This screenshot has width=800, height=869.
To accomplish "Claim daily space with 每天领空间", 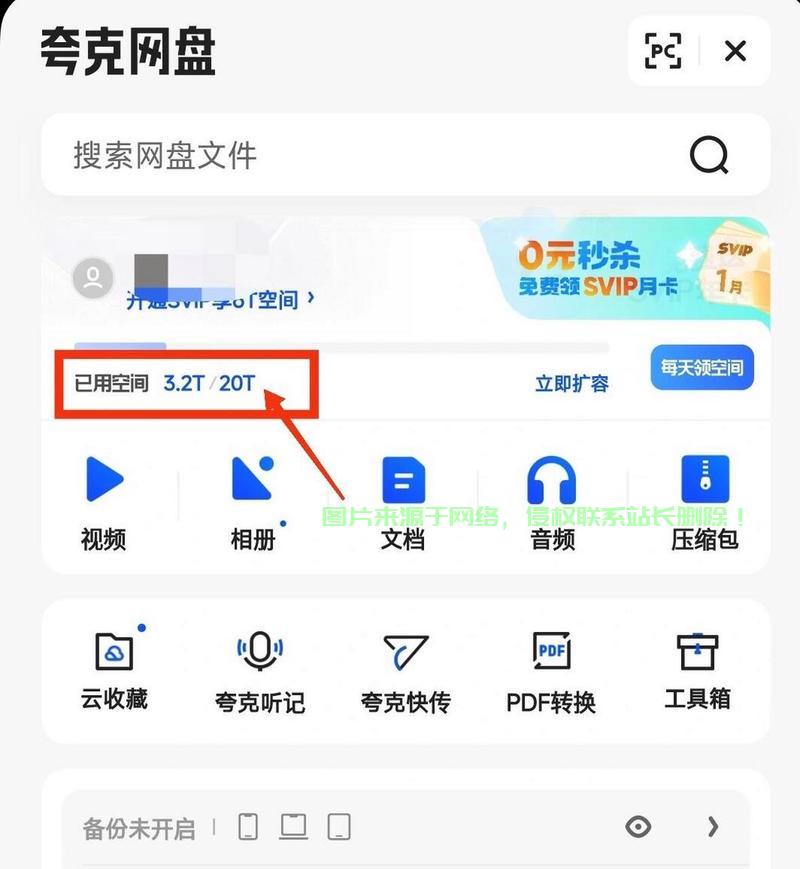I will pyautogui.click(x=702, y=368).
